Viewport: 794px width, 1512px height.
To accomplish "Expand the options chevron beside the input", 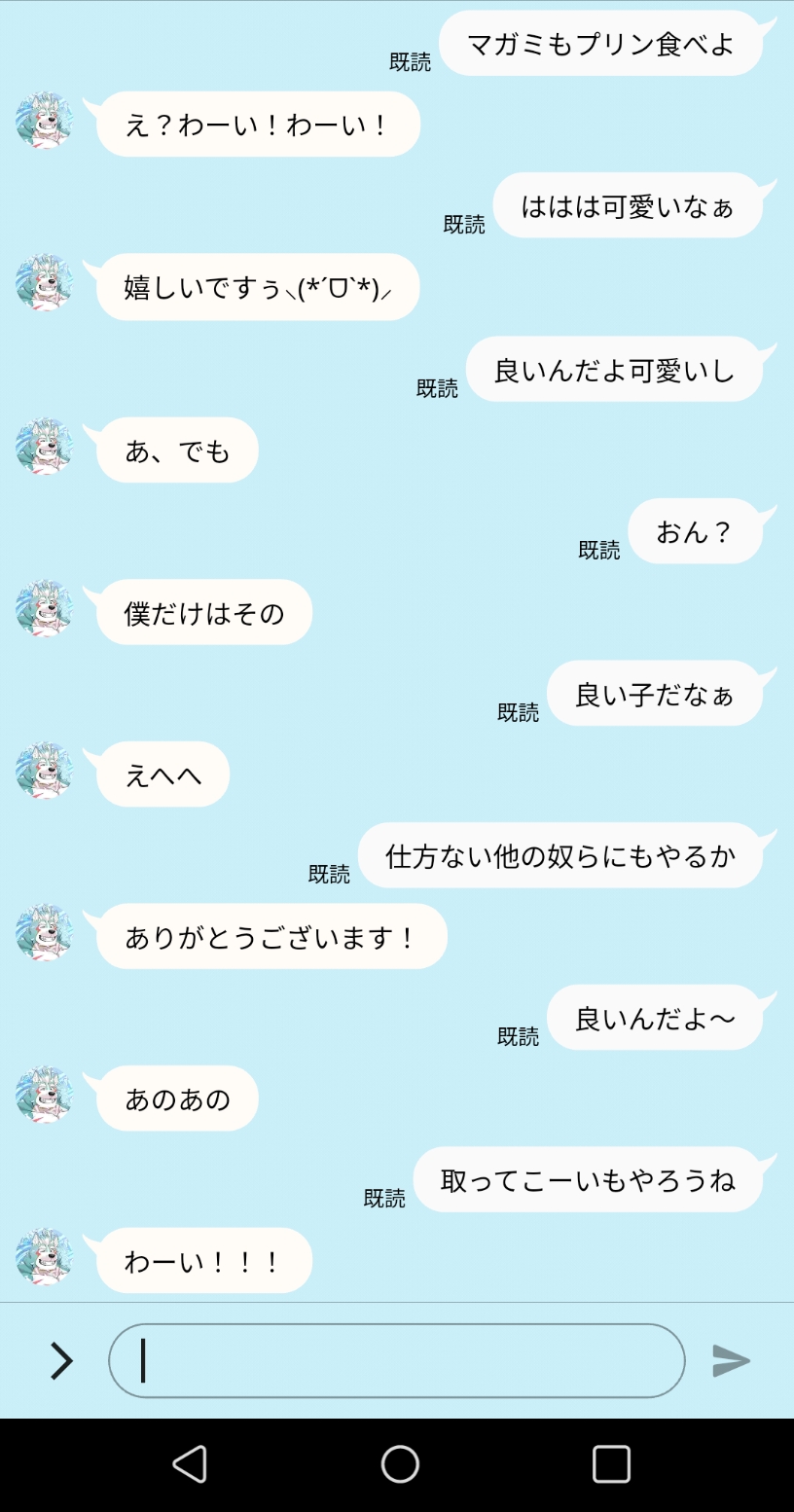I will 61,1360.
